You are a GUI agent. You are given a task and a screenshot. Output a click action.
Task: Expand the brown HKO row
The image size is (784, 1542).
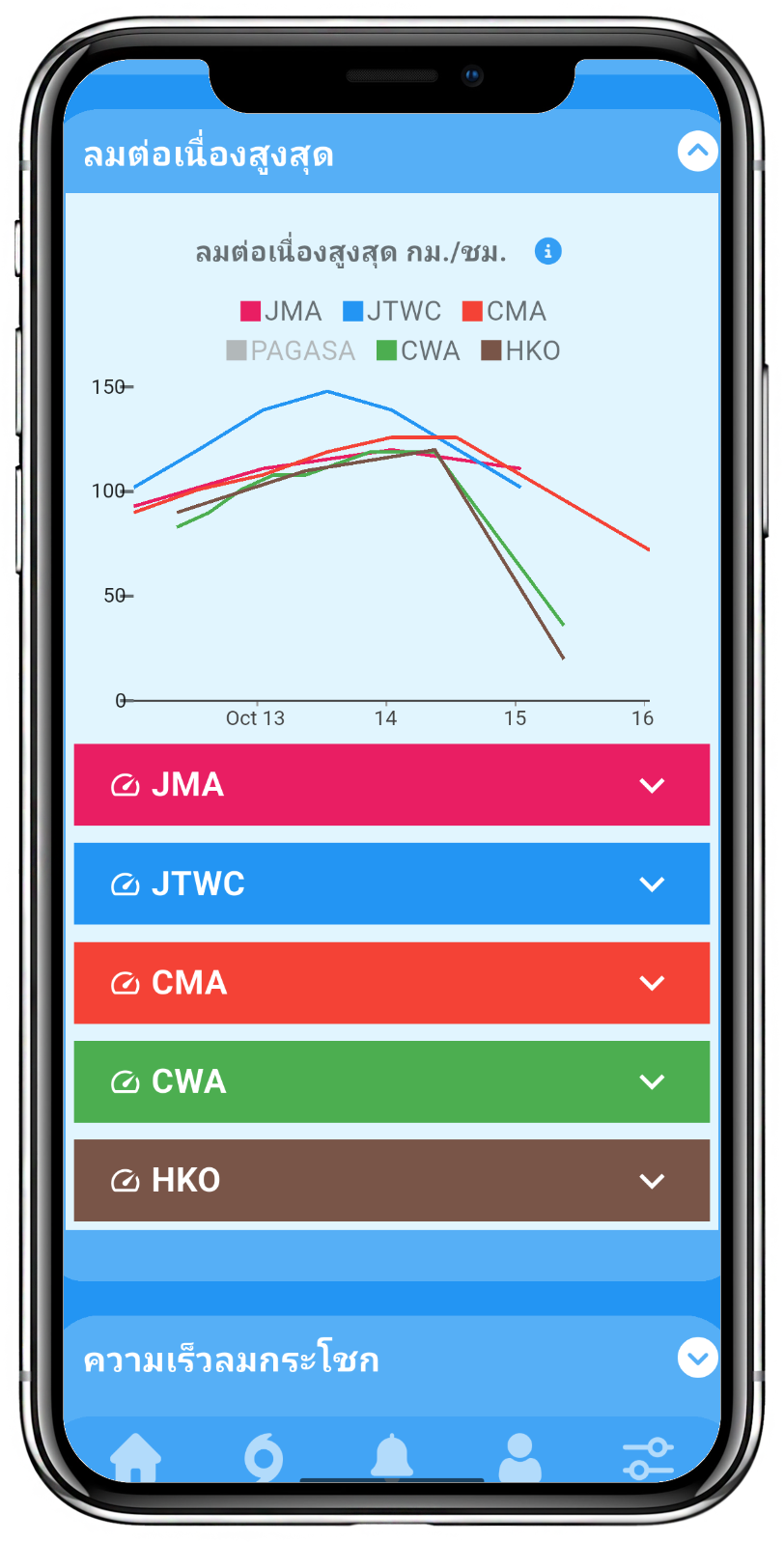pos(391,1181)
